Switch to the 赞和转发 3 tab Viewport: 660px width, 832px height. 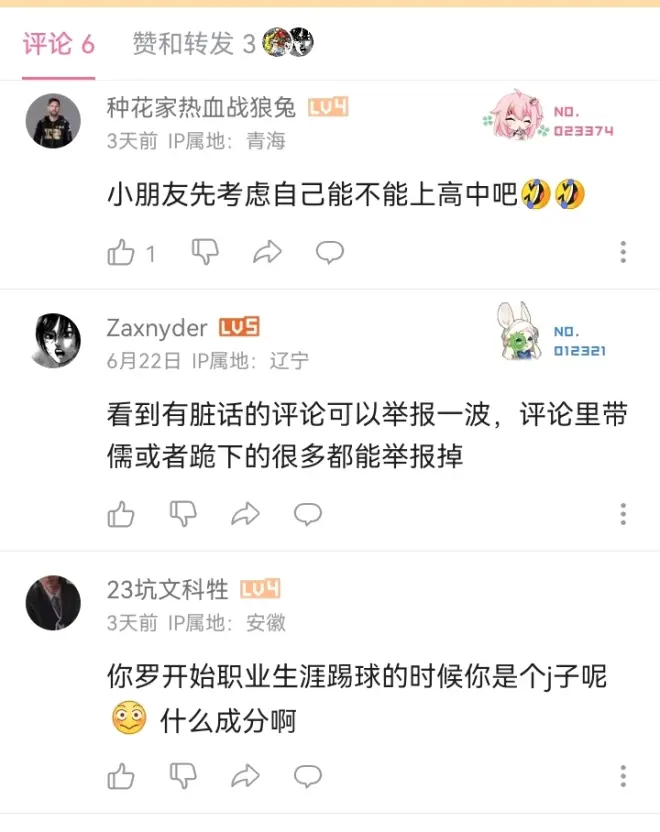(194, 43)
